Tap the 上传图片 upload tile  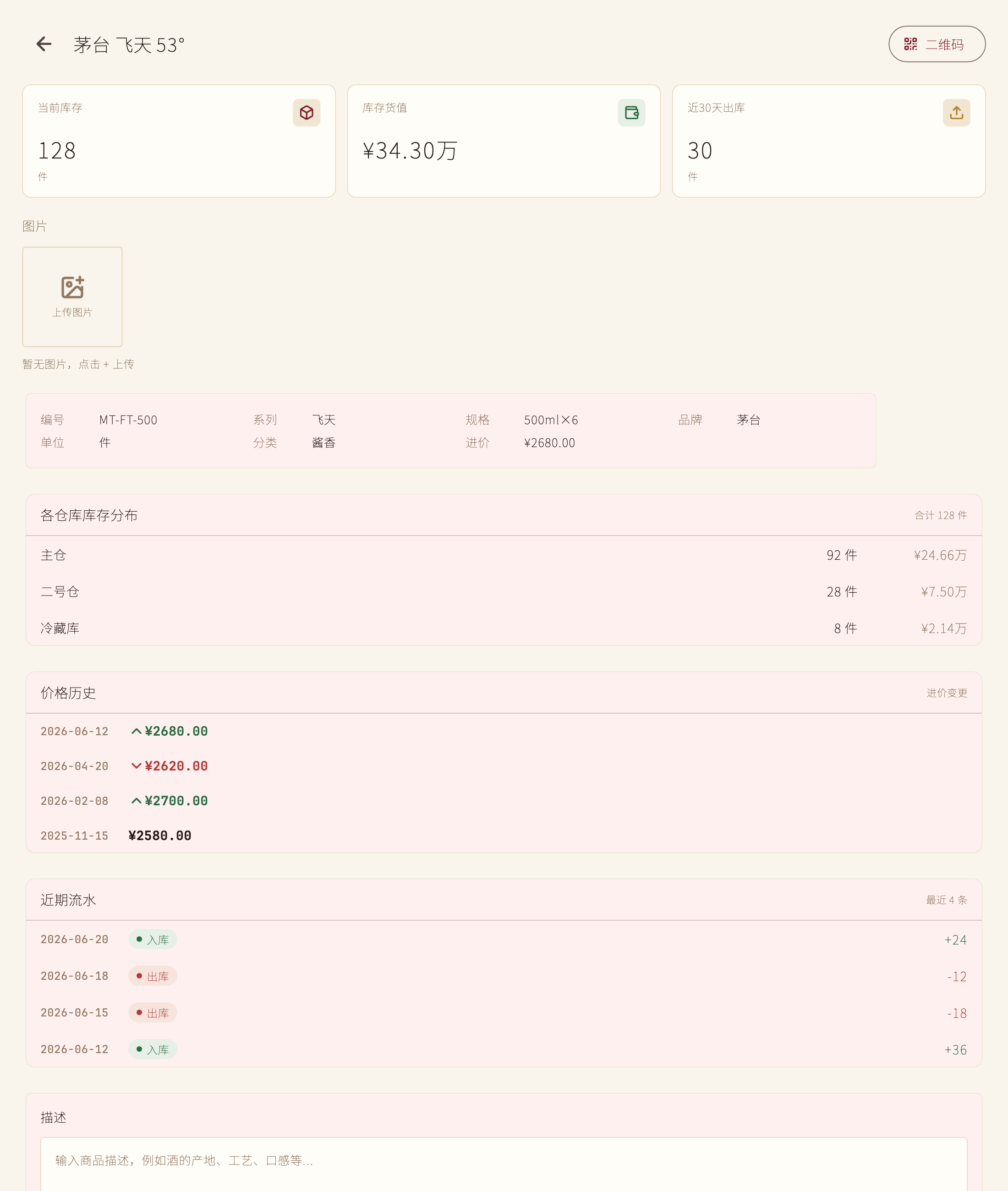(x=72, y=296)
